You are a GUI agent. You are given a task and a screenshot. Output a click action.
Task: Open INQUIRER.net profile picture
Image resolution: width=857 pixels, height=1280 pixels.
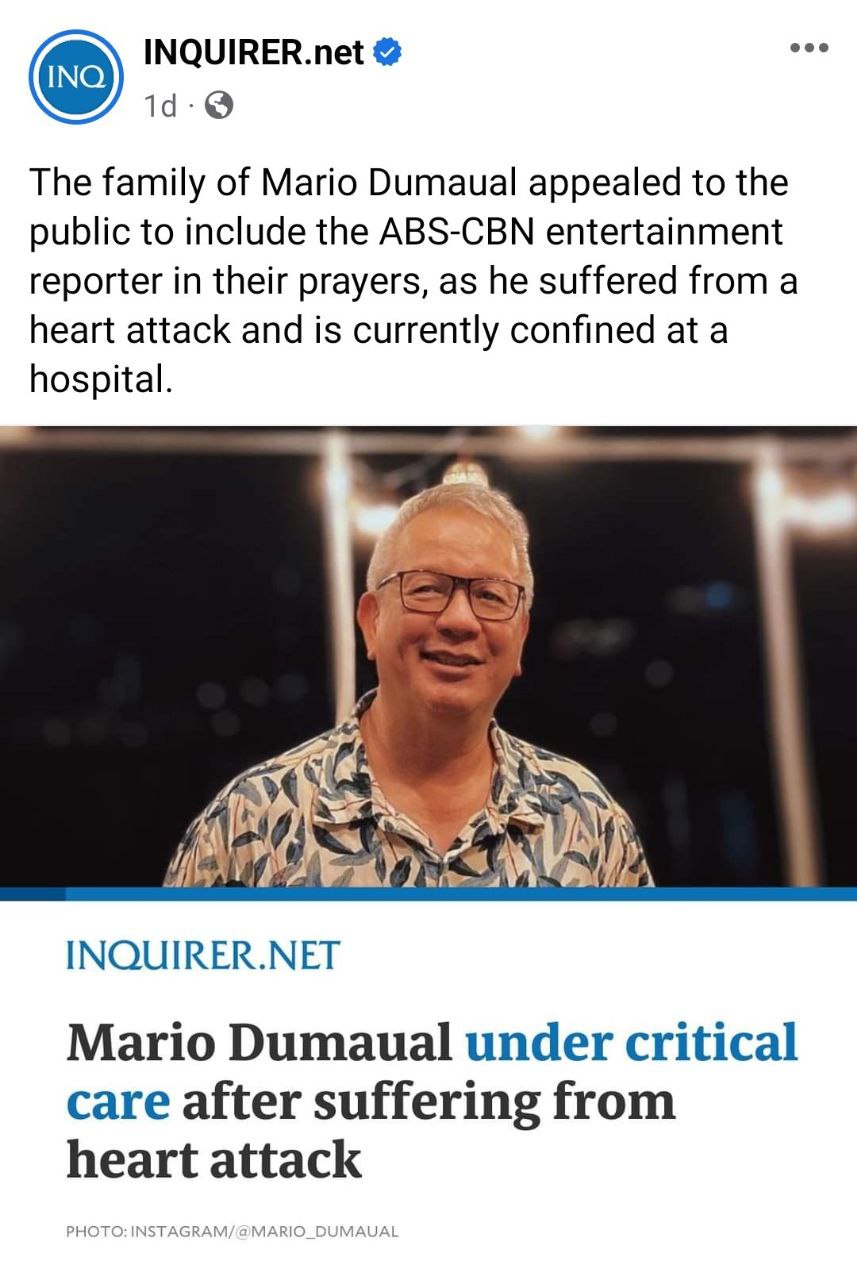click(76, 77)
